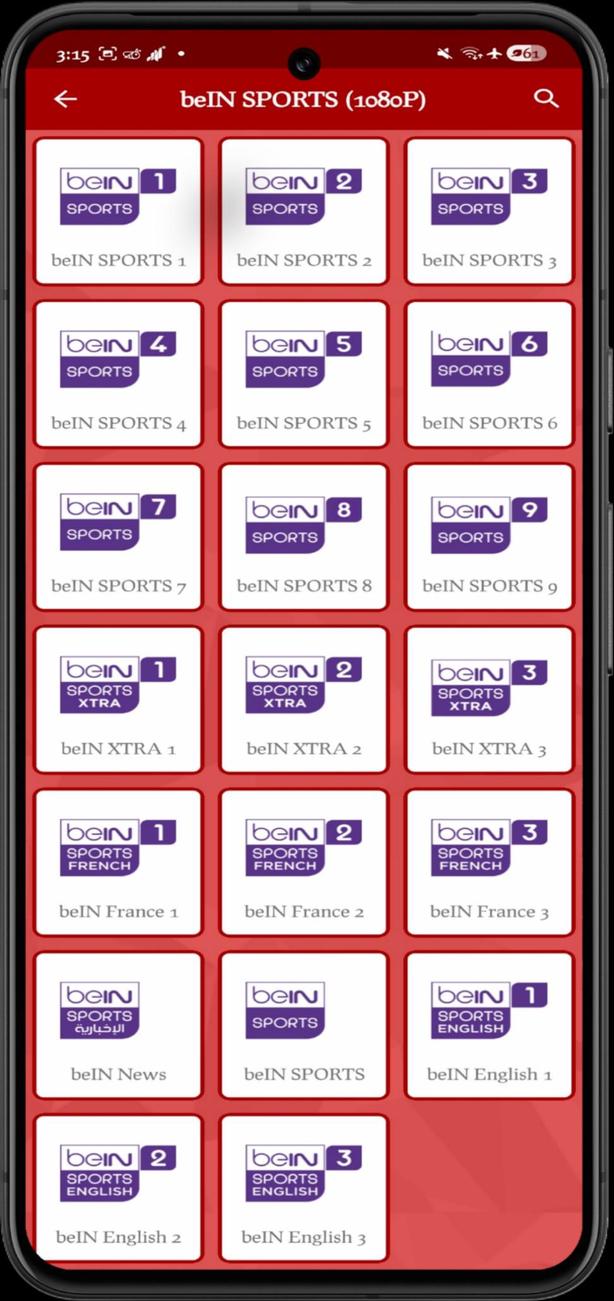
Task: Select the beIN SPORTS 2 tile
Action: click(303, 211)
